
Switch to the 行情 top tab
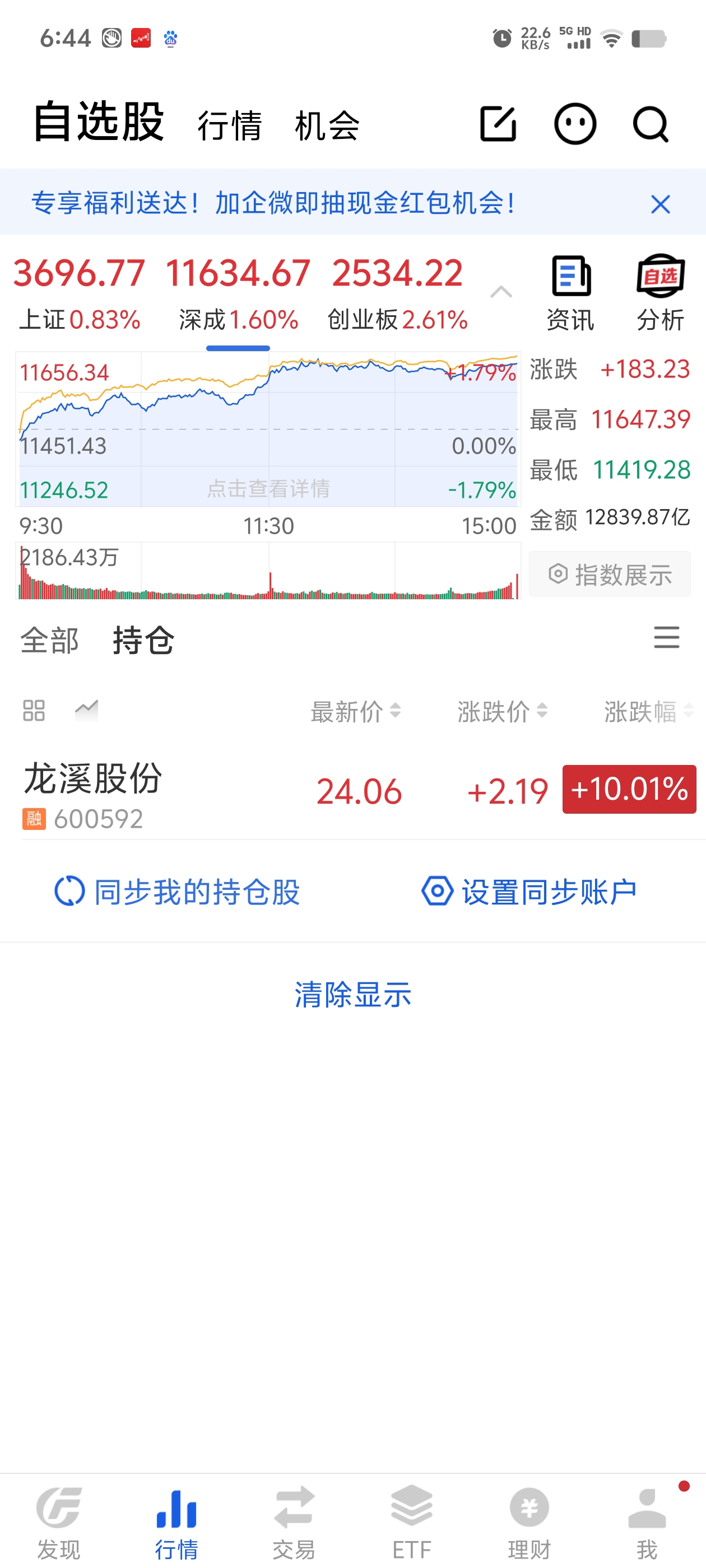pyautogui.click(x=230, y=126)
